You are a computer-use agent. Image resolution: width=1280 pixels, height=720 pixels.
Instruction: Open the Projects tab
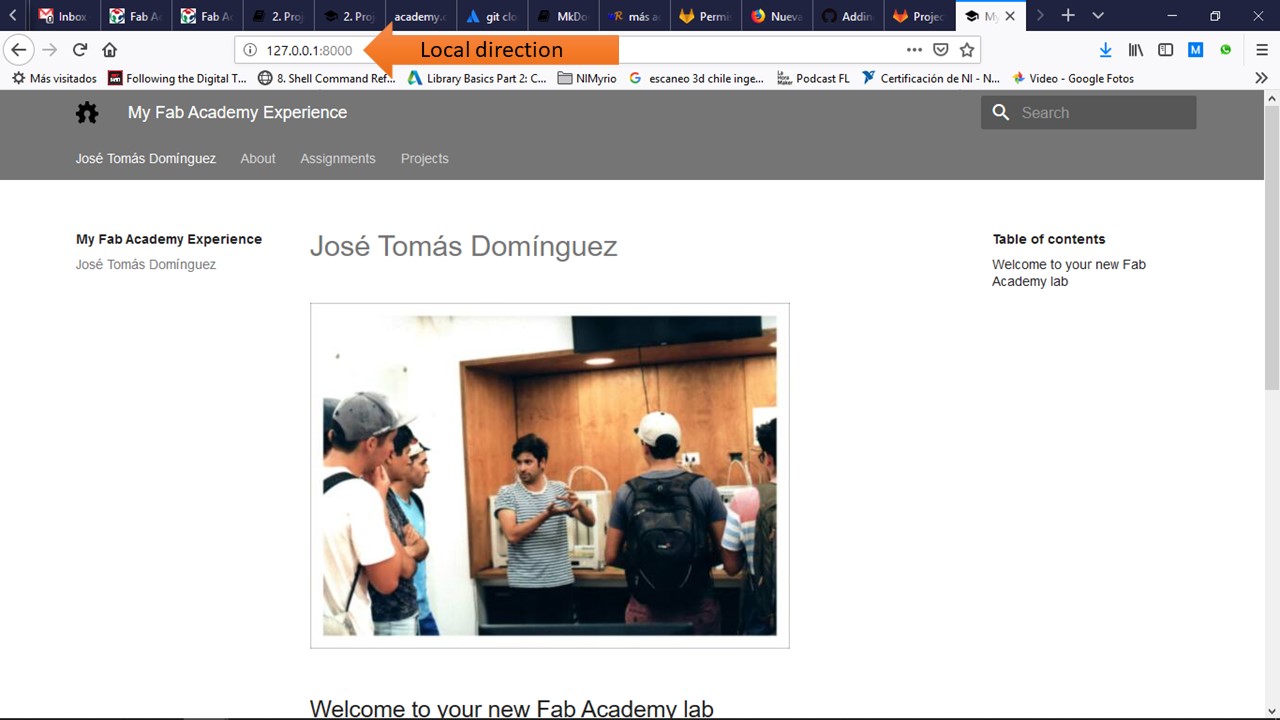point(424,158)
